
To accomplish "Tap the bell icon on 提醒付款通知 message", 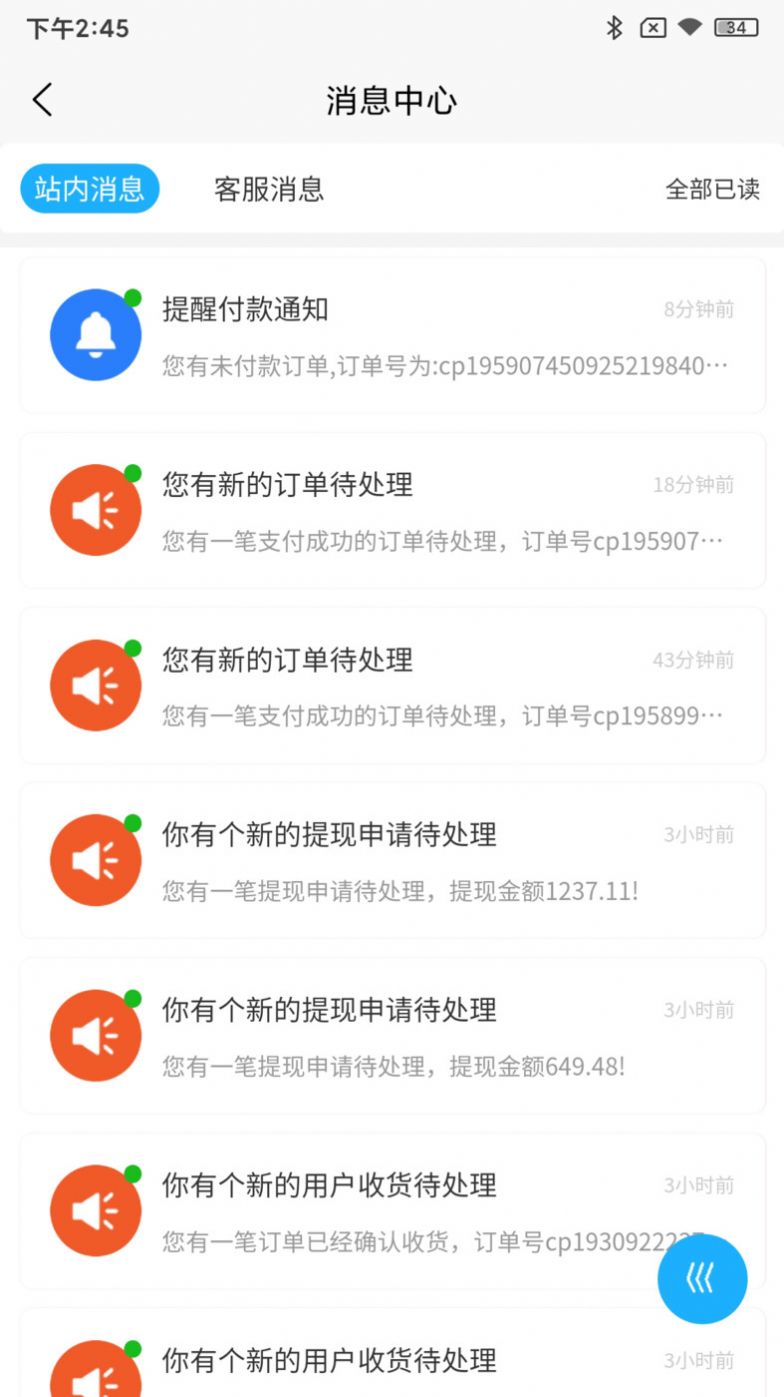I will (x=95, y=334).
